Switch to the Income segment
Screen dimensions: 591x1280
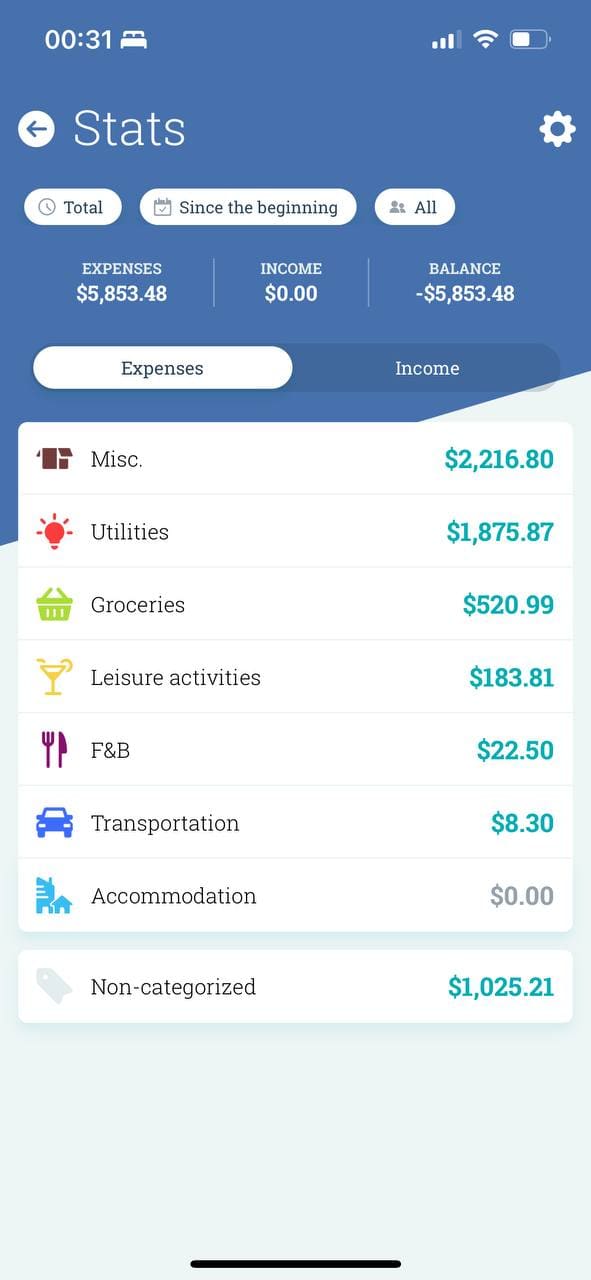coord(427,368)
